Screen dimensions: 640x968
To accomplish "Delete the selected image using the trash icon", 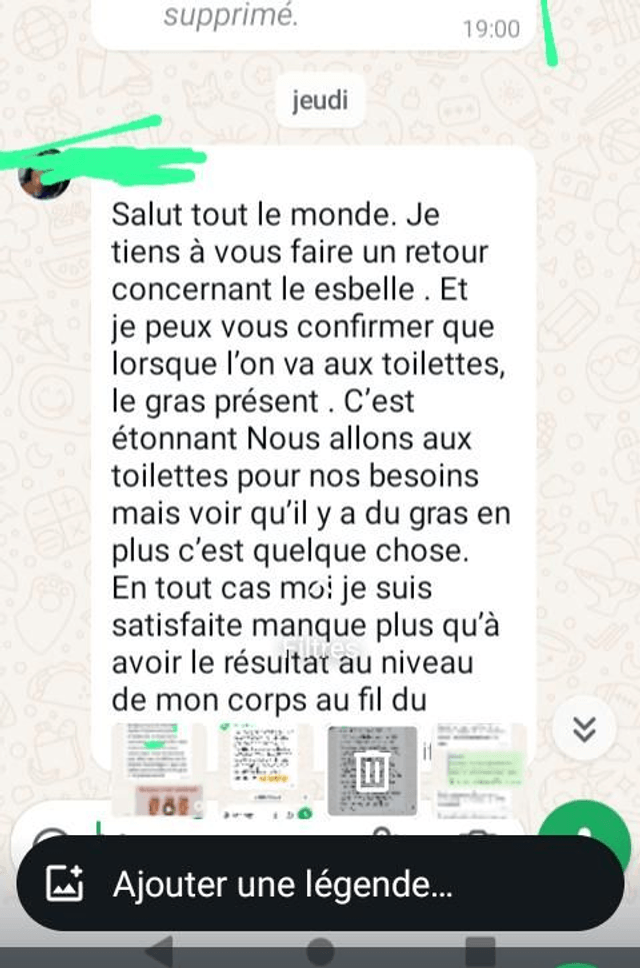I will [373, 770].
